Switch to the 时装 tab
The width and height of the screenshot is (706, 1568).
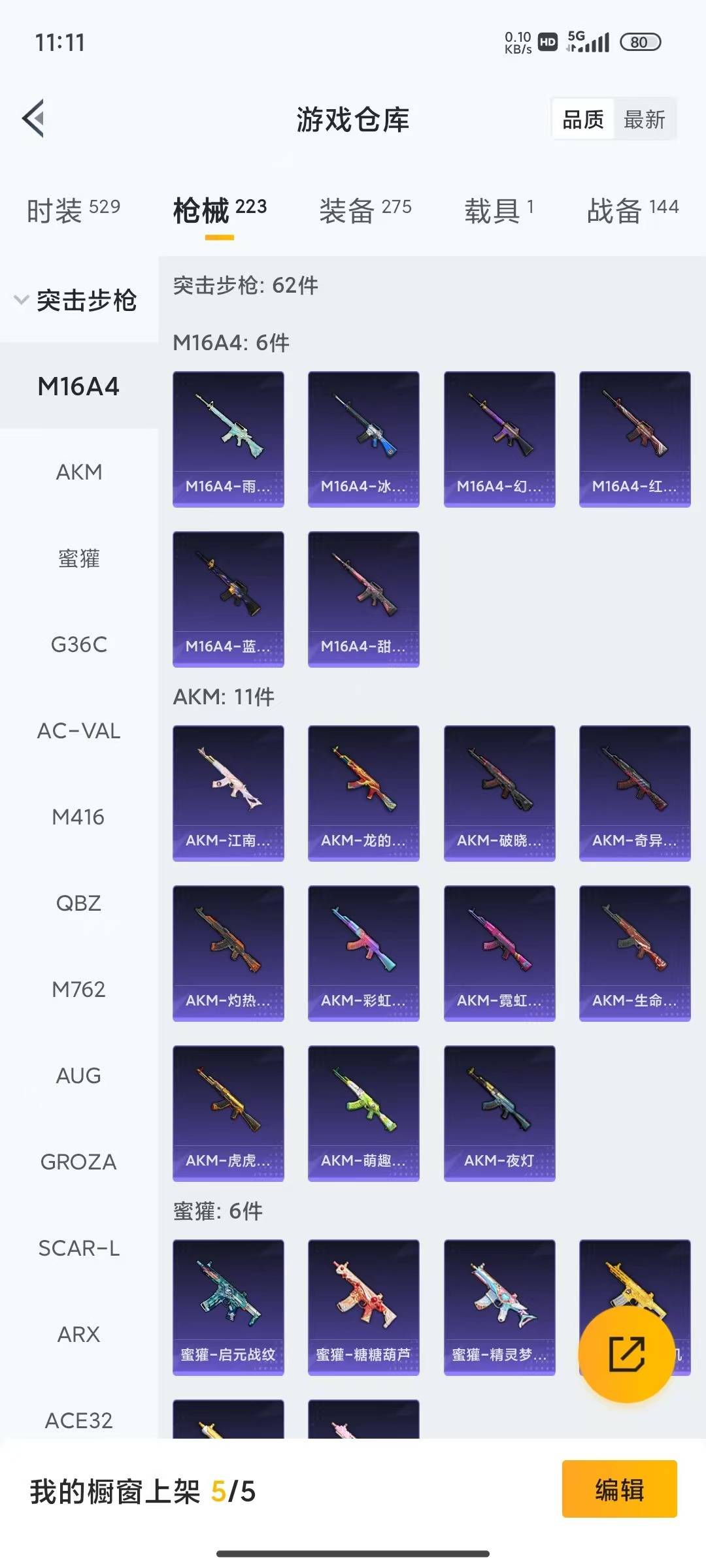[73, 210]
